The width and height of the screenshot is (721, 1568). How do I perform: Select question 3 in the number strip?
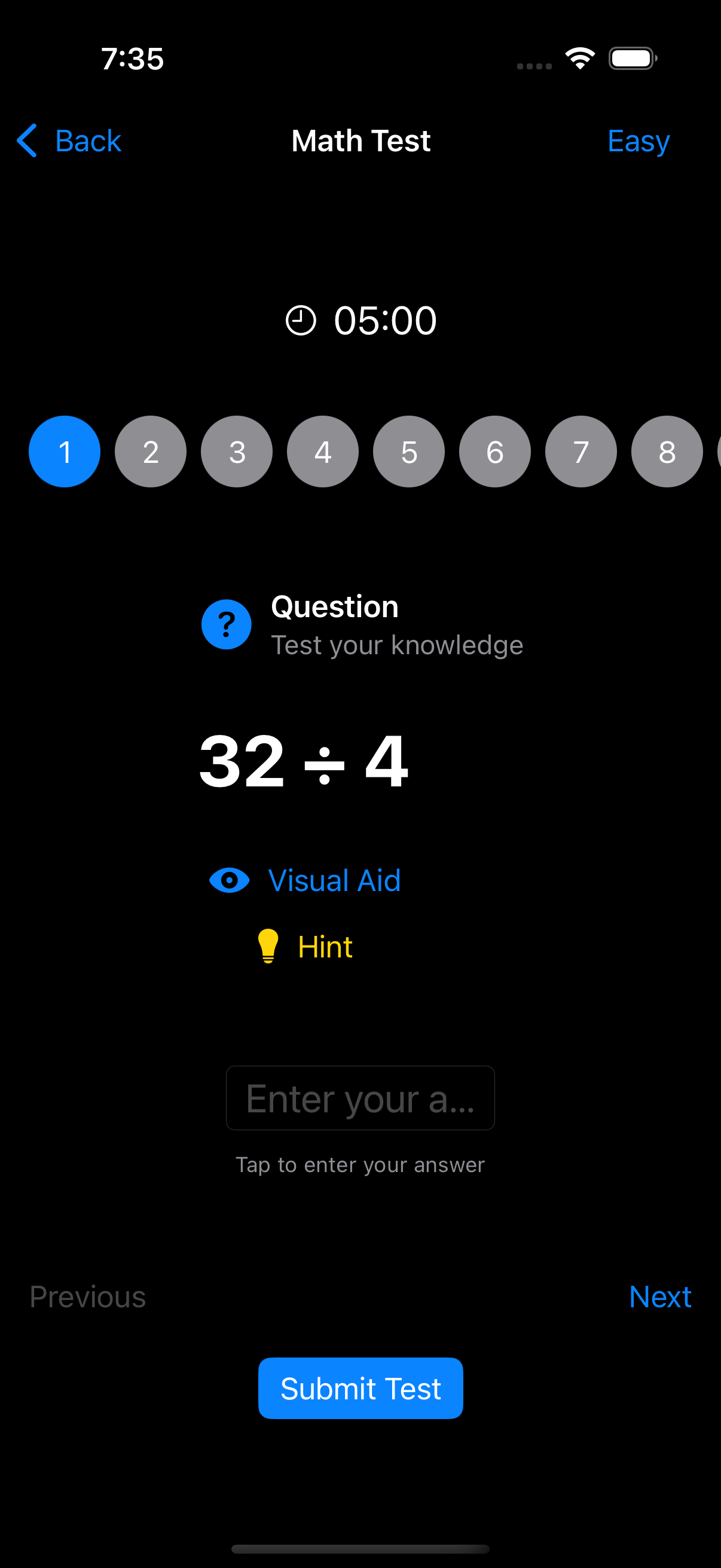point(237,451)
